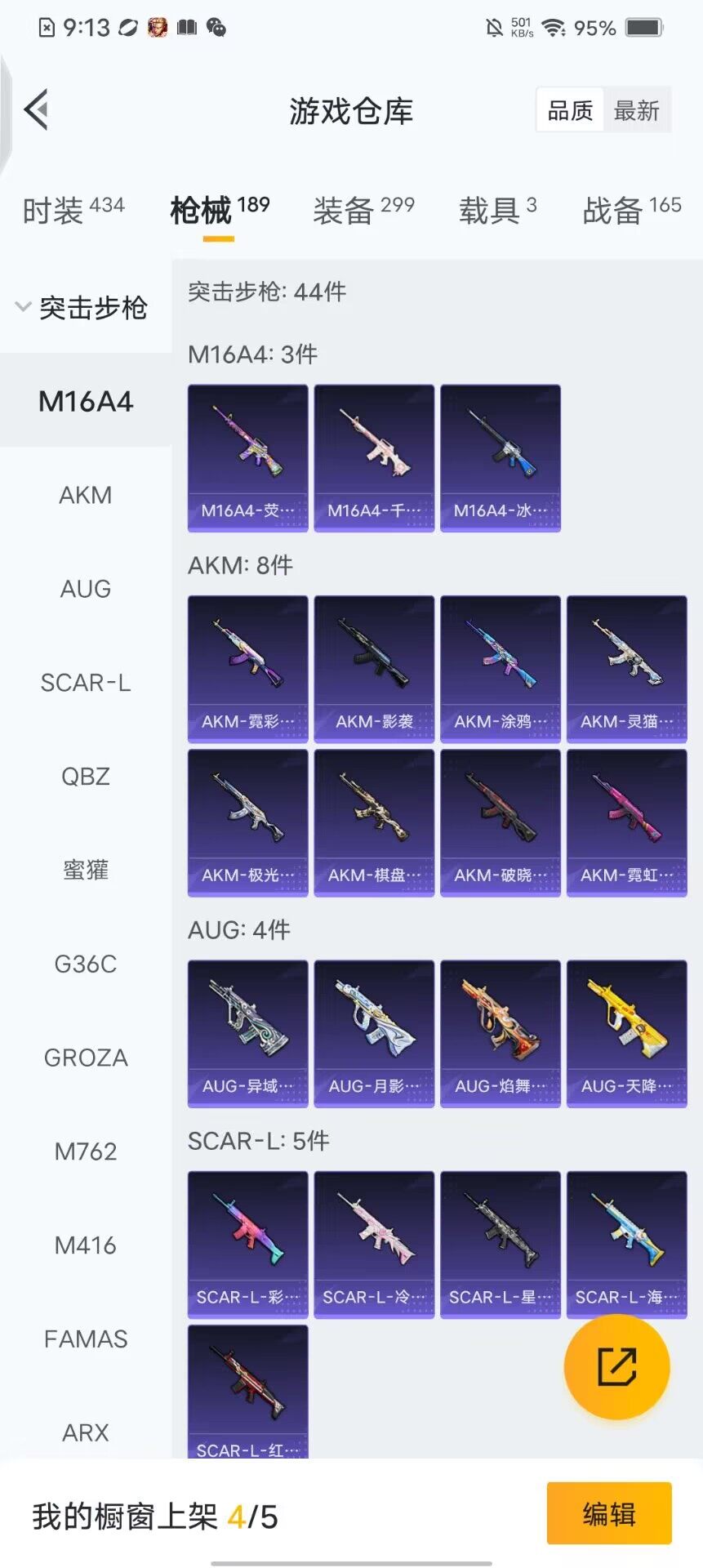Open the SCAR-L-星… skin tile
Image resolution: width=703 pixels, height=1568 pixels.
tap(500, 1244)
